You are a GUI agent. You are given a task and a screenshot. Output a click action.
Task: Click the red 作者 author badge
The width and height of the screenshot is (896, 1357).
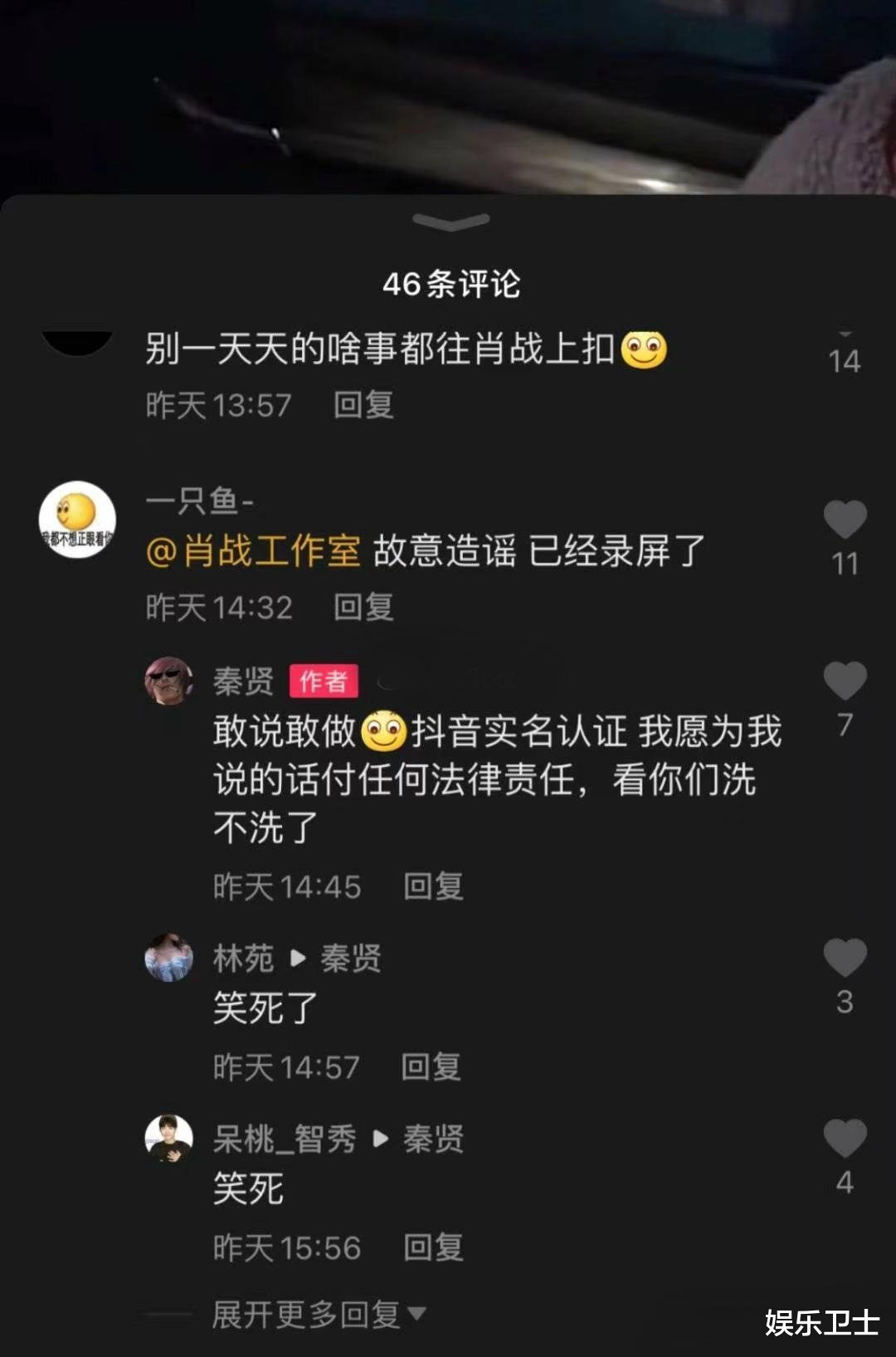click(324, 679)
